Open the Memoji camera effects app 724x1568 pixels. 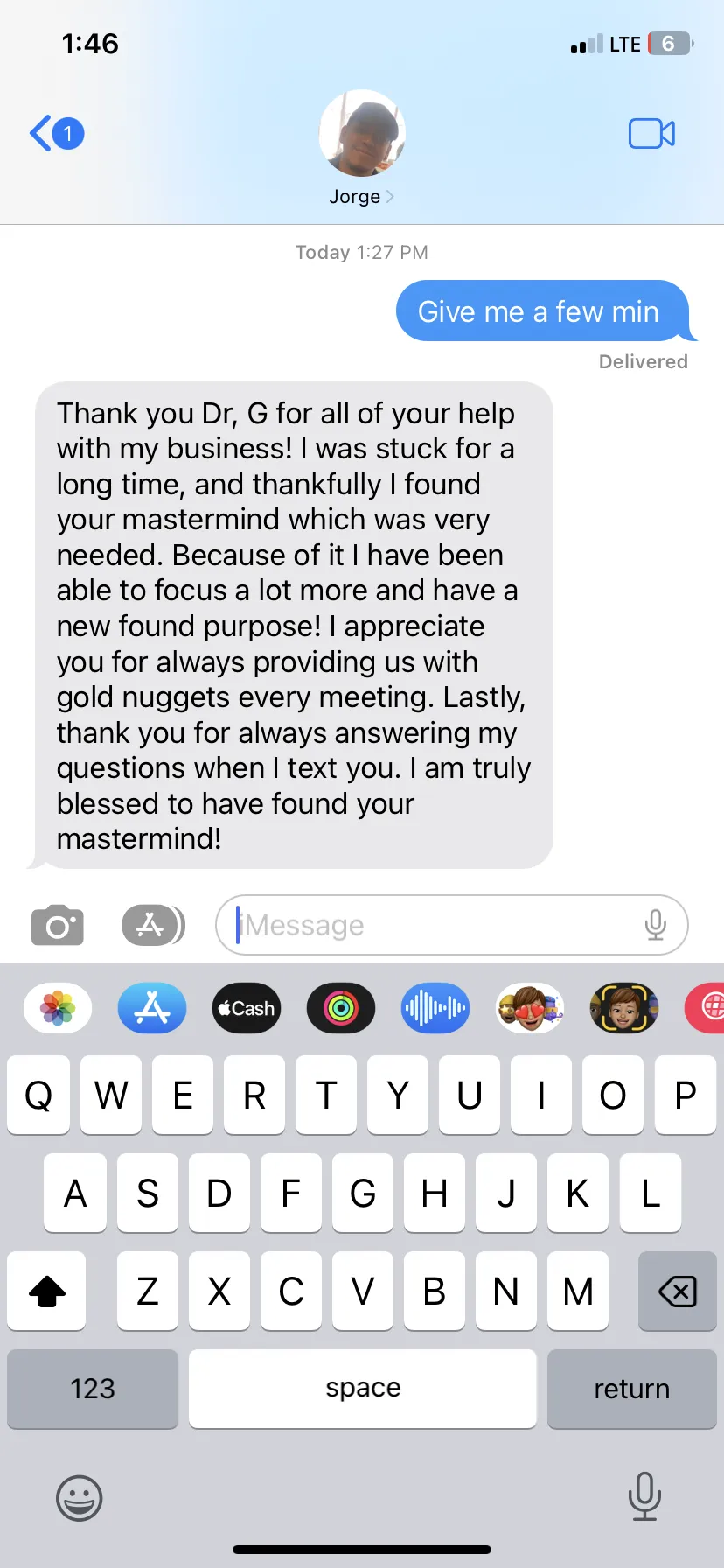623,1008
